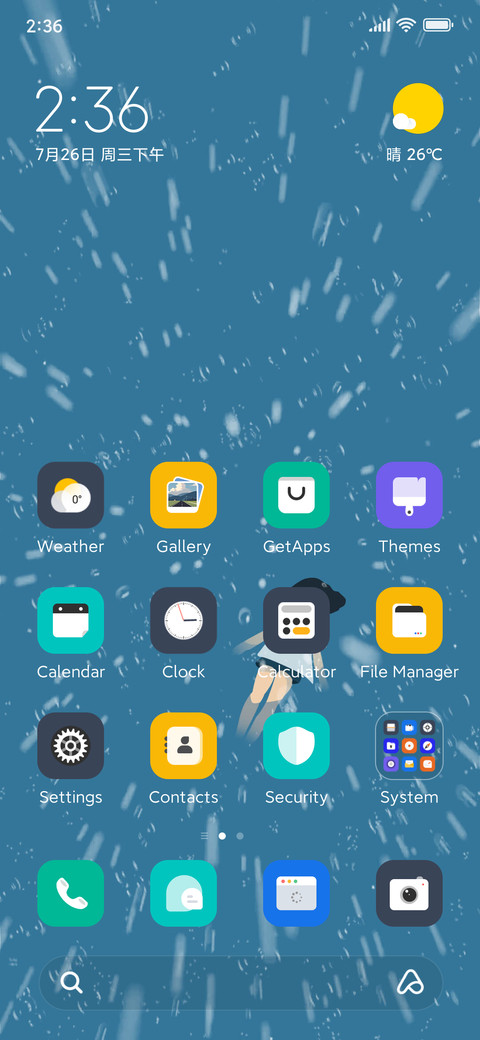480x1040 pixels.
Task: Launch the browser from the dock
Action: [296, 893]
